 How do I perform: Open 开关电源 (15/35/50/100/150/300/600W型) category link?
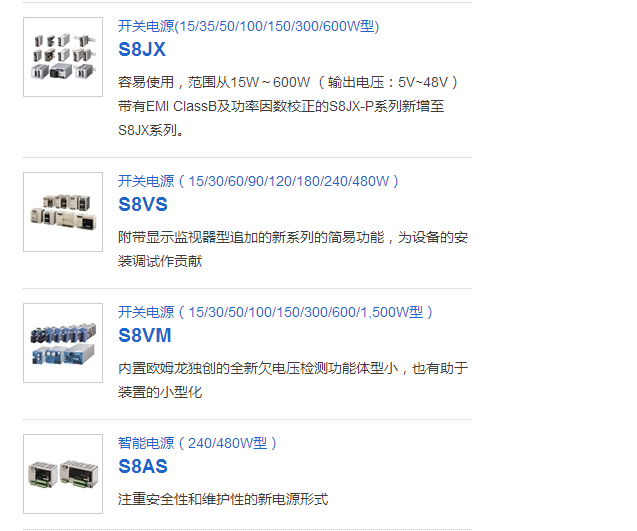248,26
